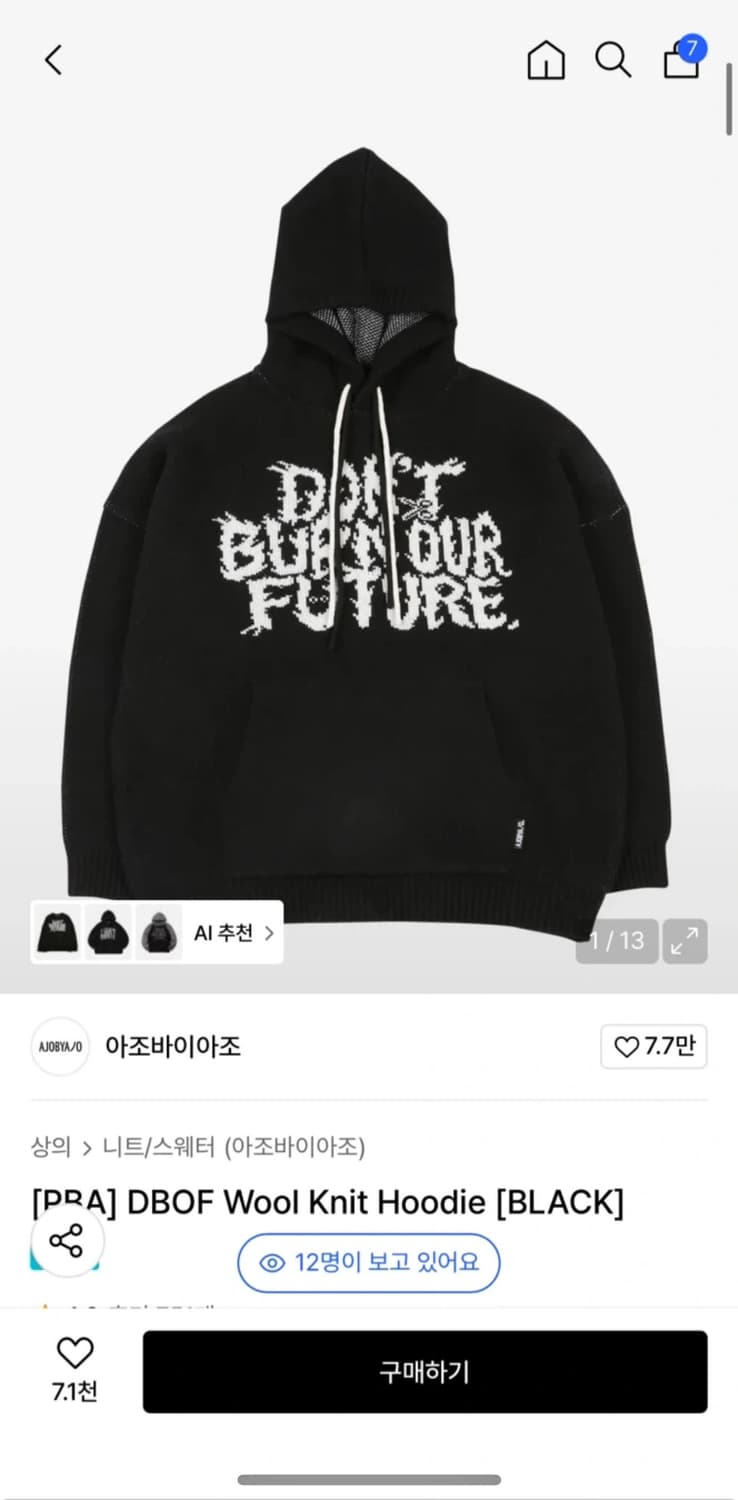Open the shopping bag with 7 items
Viewport: 738px width, 1500px height.
click(679, 62)
